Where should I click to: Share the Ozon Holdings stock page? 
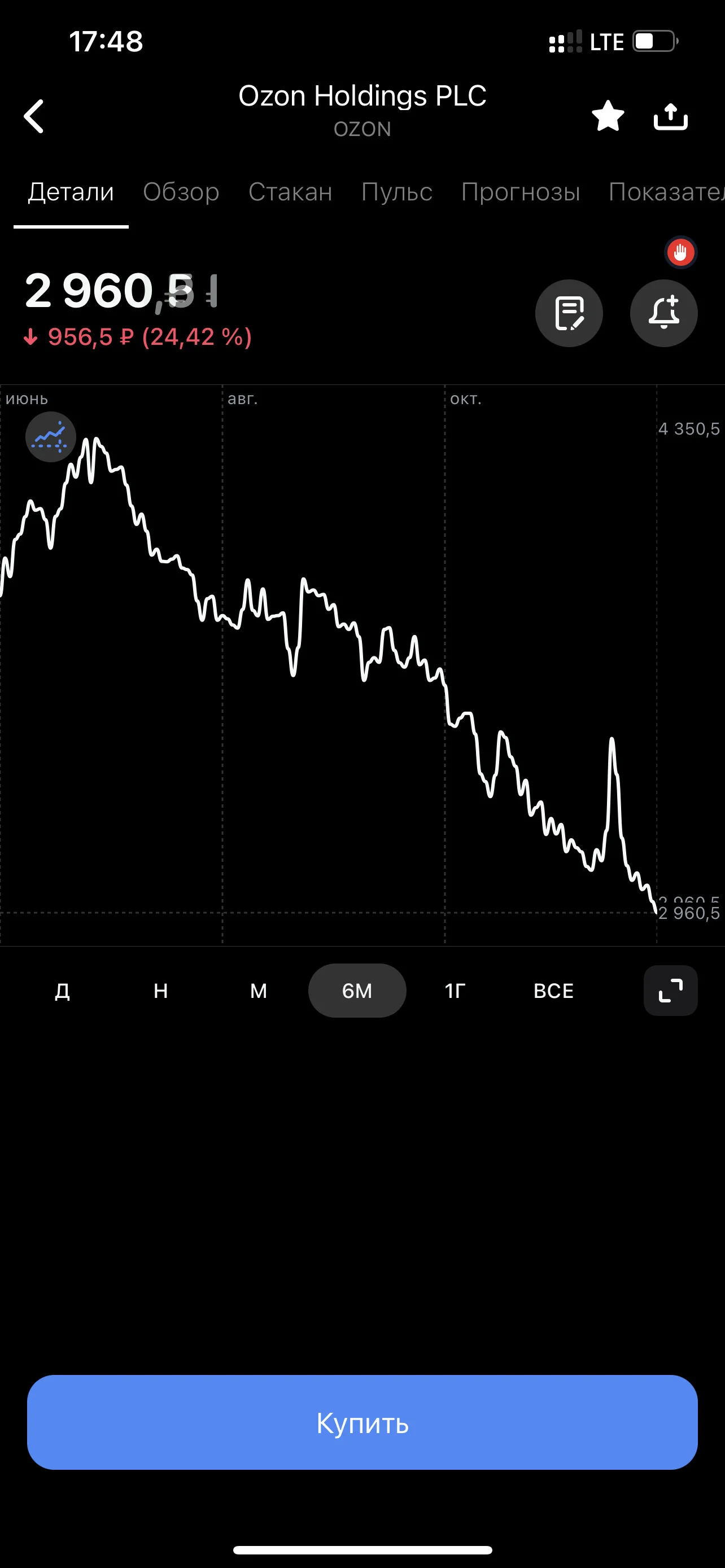(670, 116)
